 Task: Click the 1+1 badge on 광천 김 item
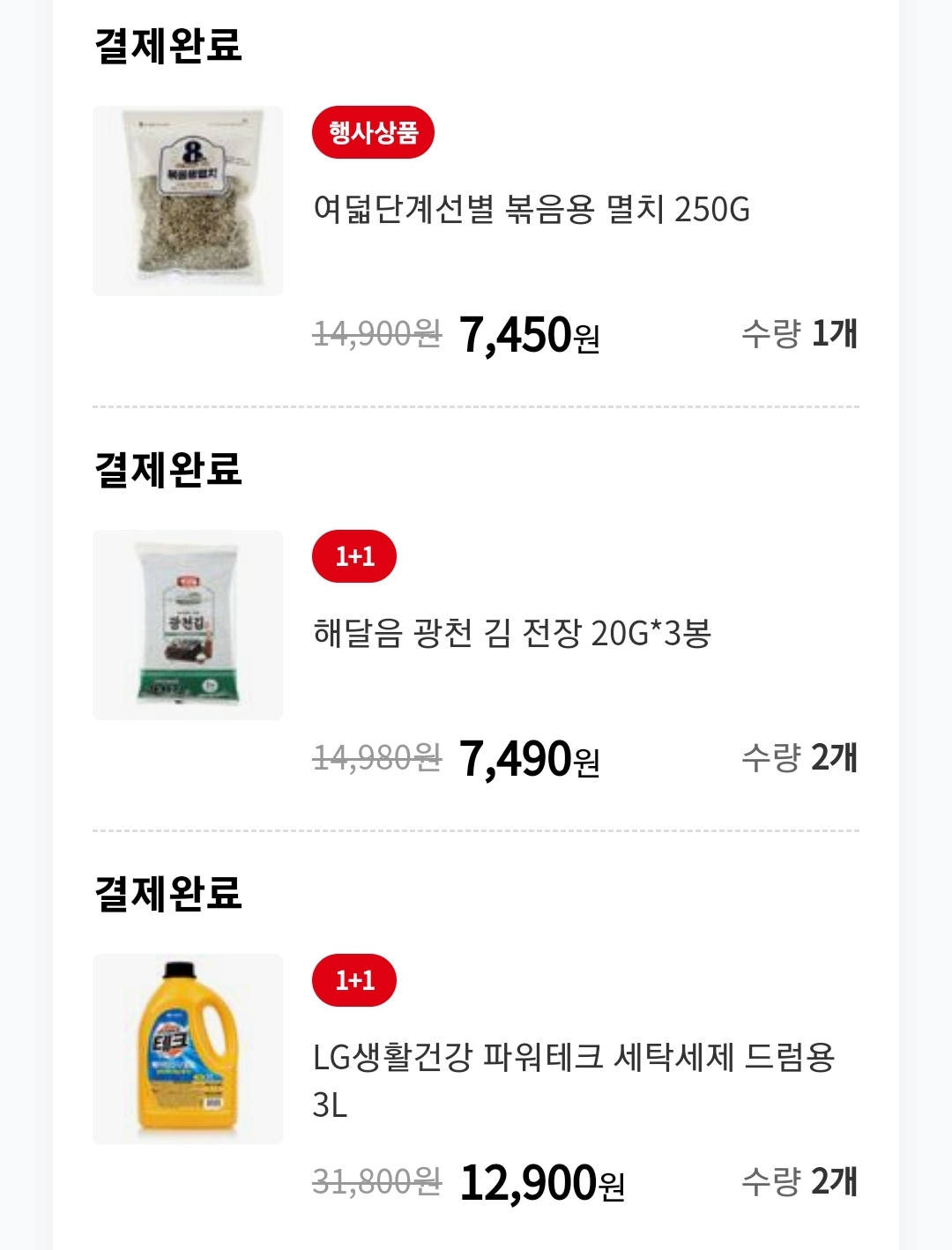pos(356,555)
